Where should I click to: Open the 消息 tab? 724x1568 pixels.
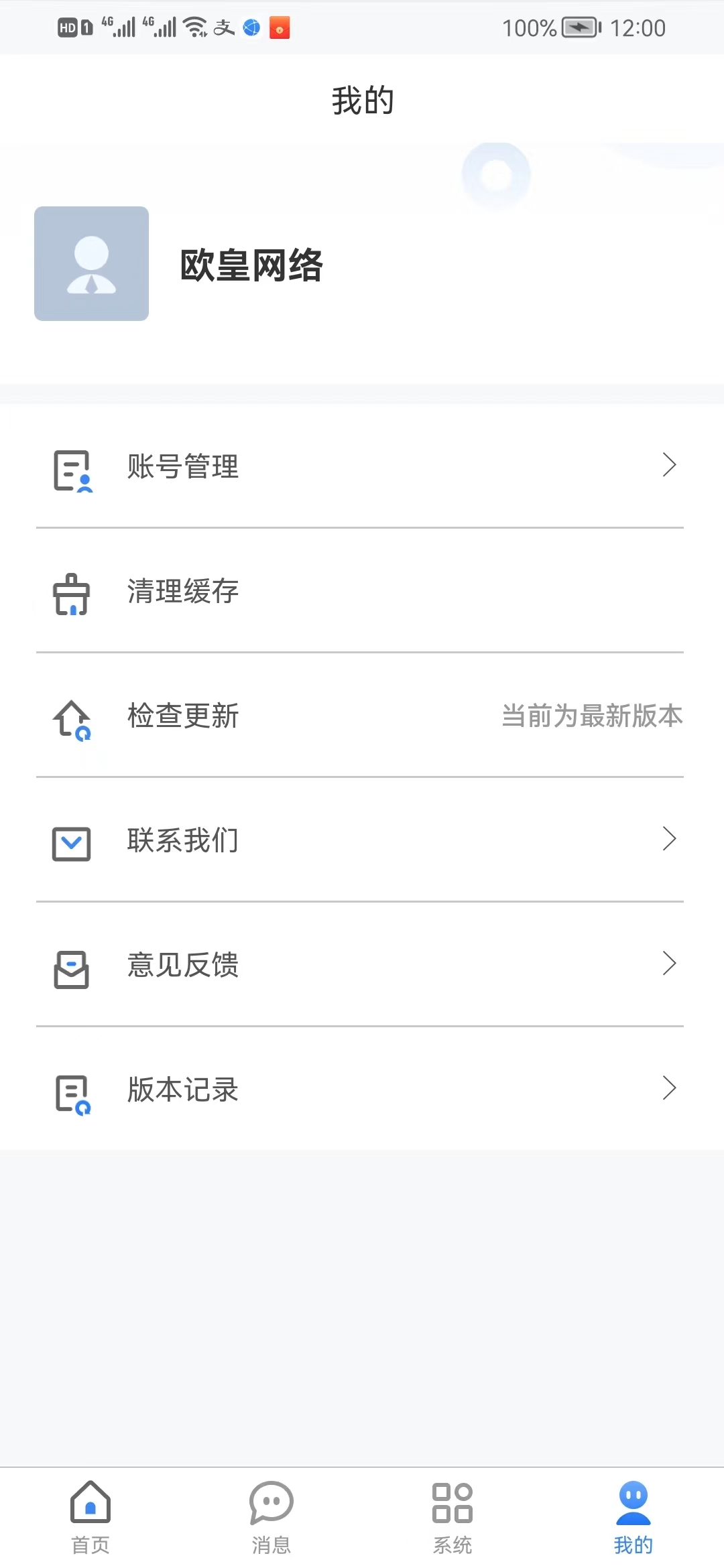271,1518
